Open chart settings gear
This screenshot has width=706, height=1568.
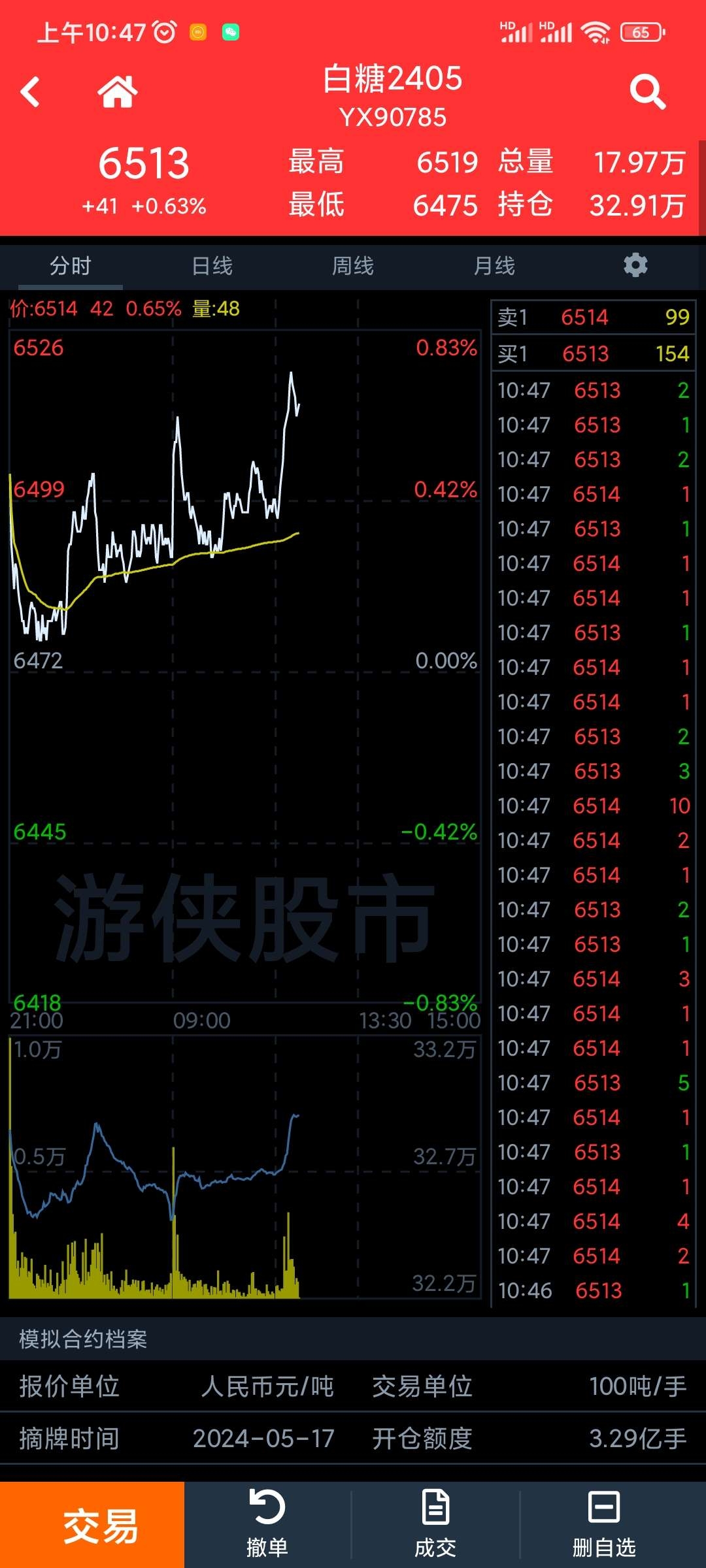[x=635, y=265]
